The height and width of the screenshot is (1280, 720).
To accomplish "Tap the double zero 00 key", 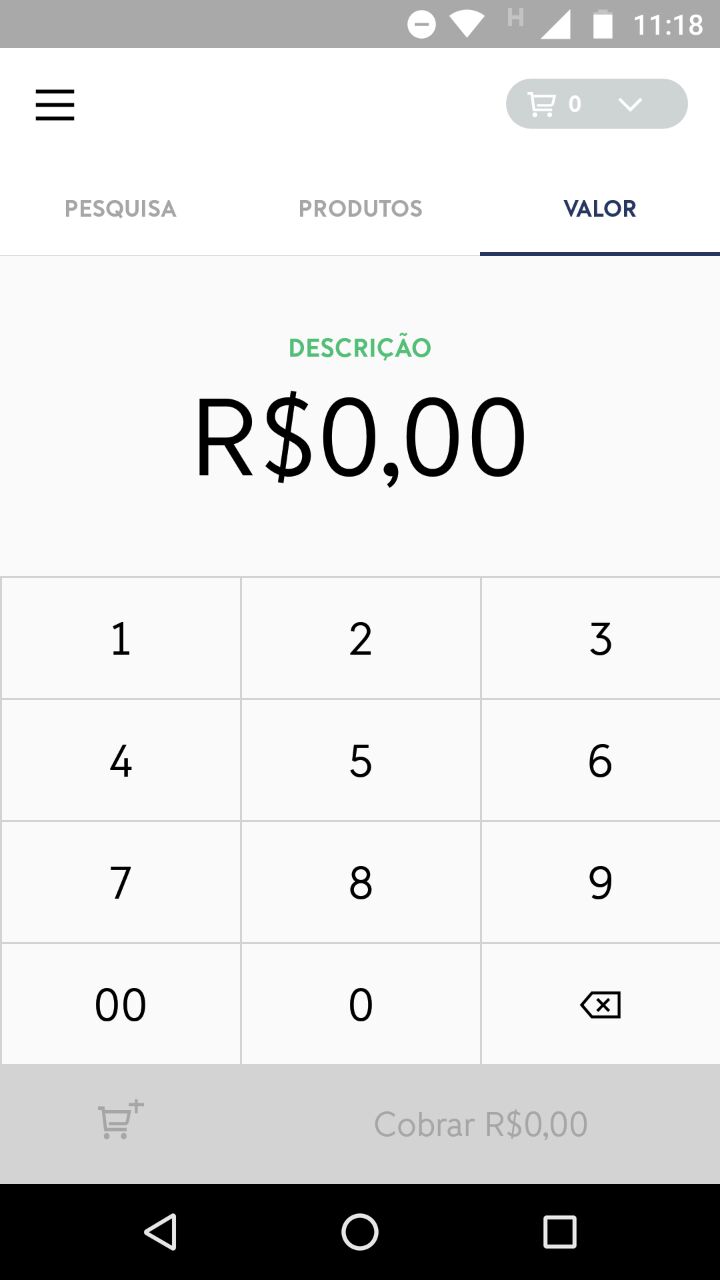I will click(120, 1004).
